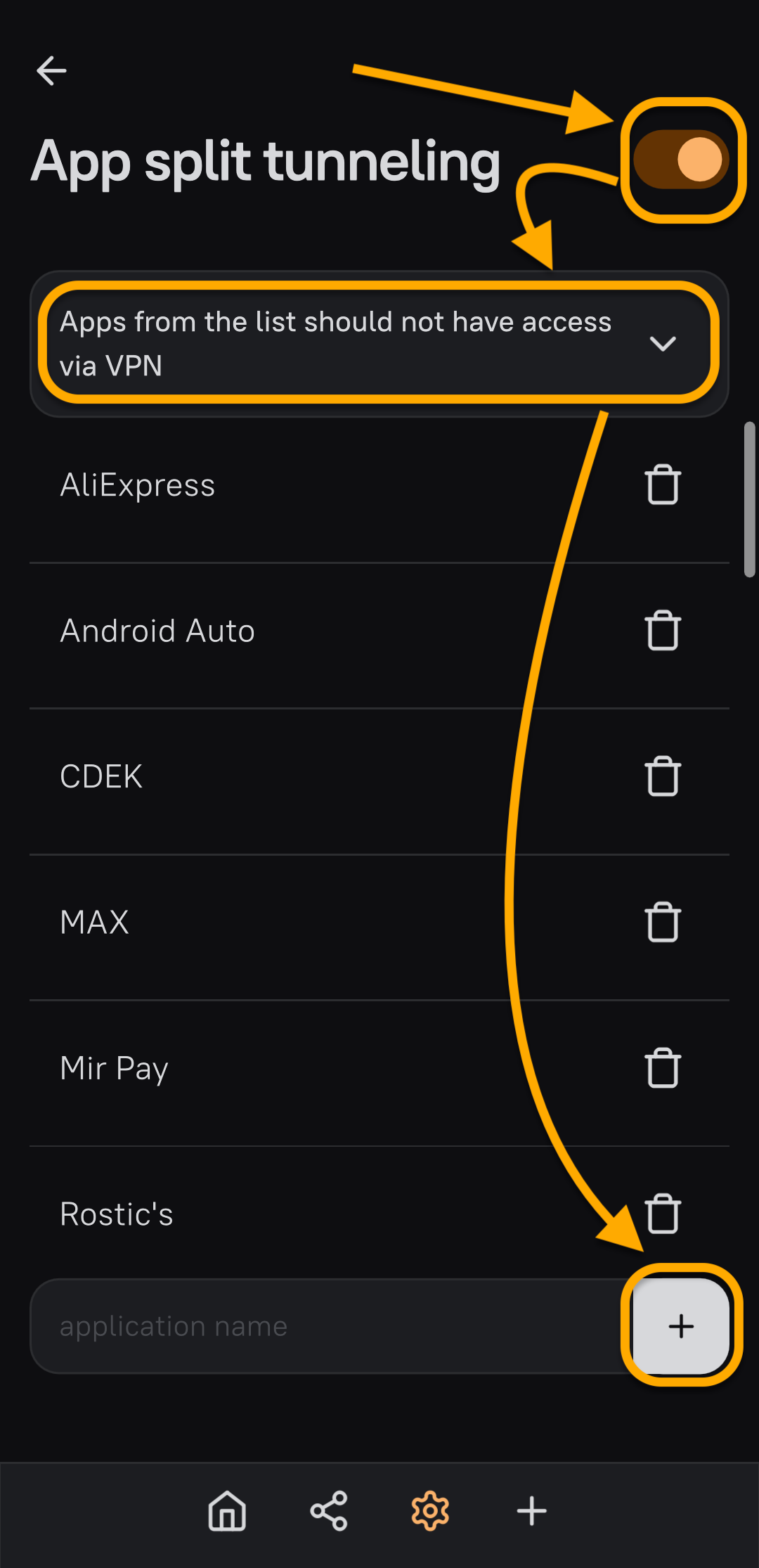The image size is (759, 1568).
Task: Remove AliExpress from the list
Action: pyautogui.click(x=662, y=485)
